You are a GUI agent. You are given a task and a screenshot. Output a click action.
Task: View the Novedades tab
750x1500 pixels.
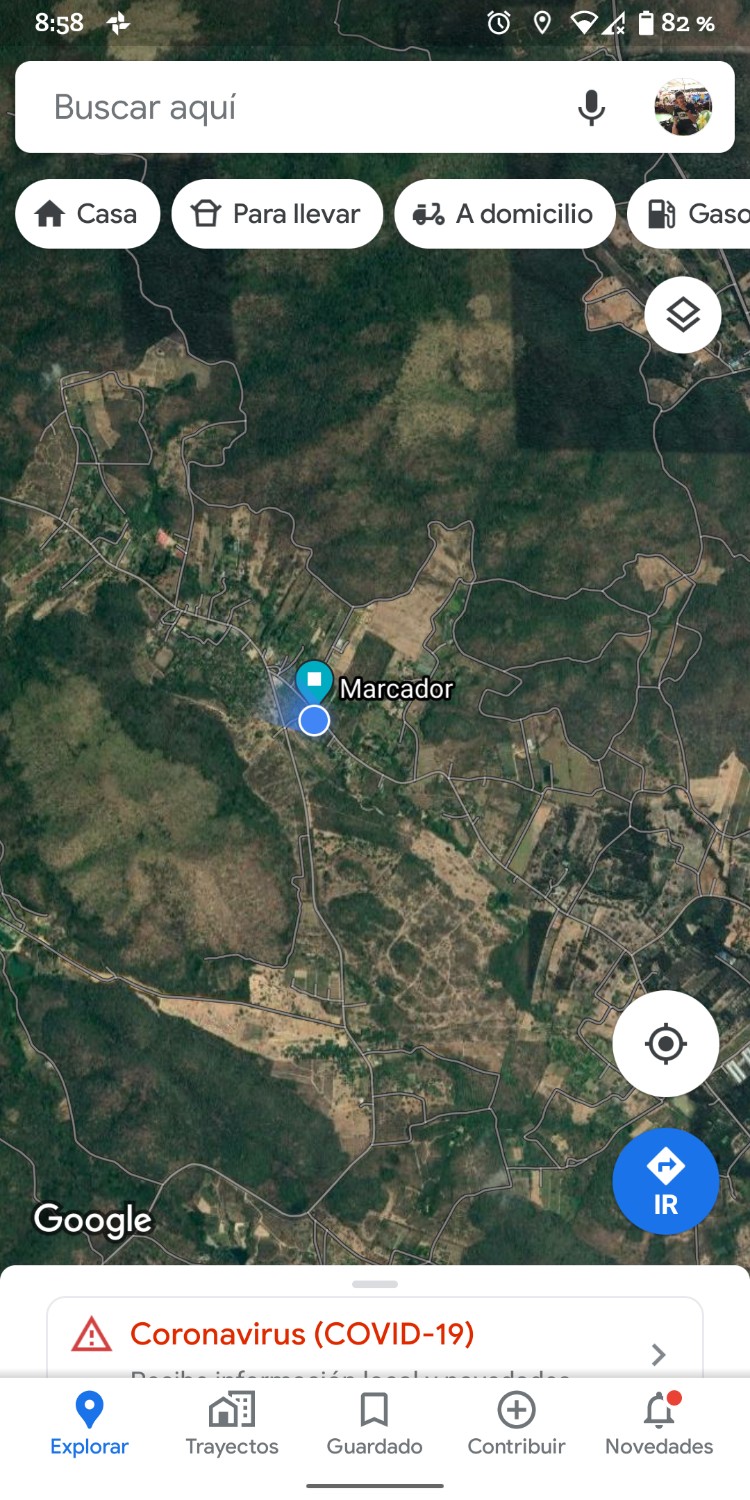click(659, 1424)
